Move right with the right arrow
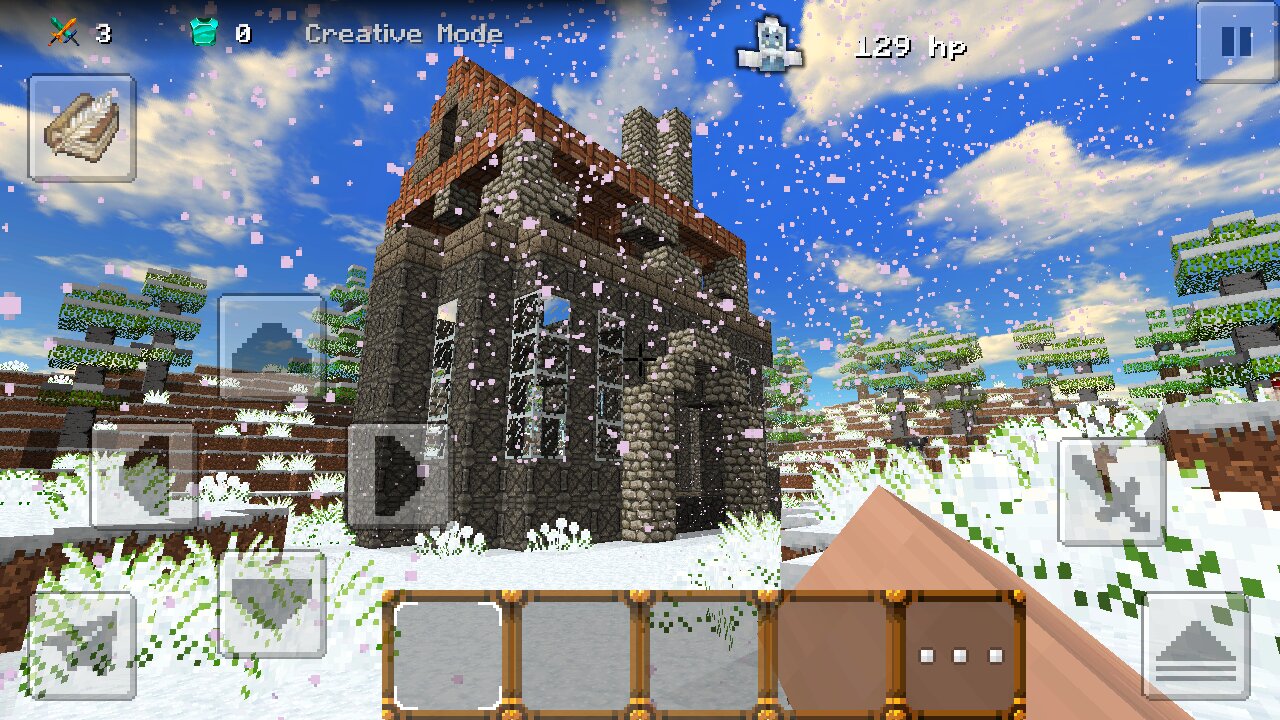The width and height of the screenshot is (1280, 720). [x=399, y=475]
